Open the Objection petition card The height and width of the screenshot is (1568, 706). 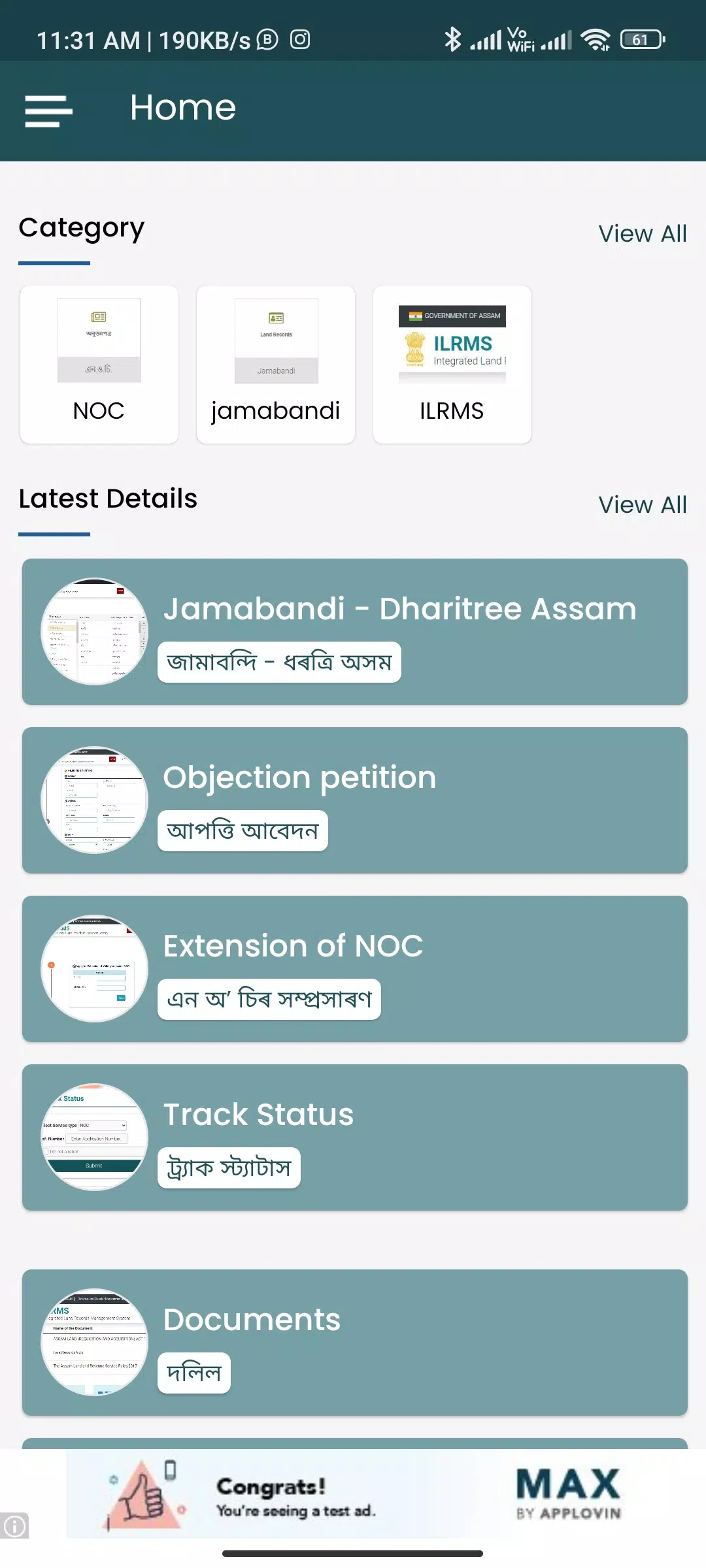(x=355, y=800)
